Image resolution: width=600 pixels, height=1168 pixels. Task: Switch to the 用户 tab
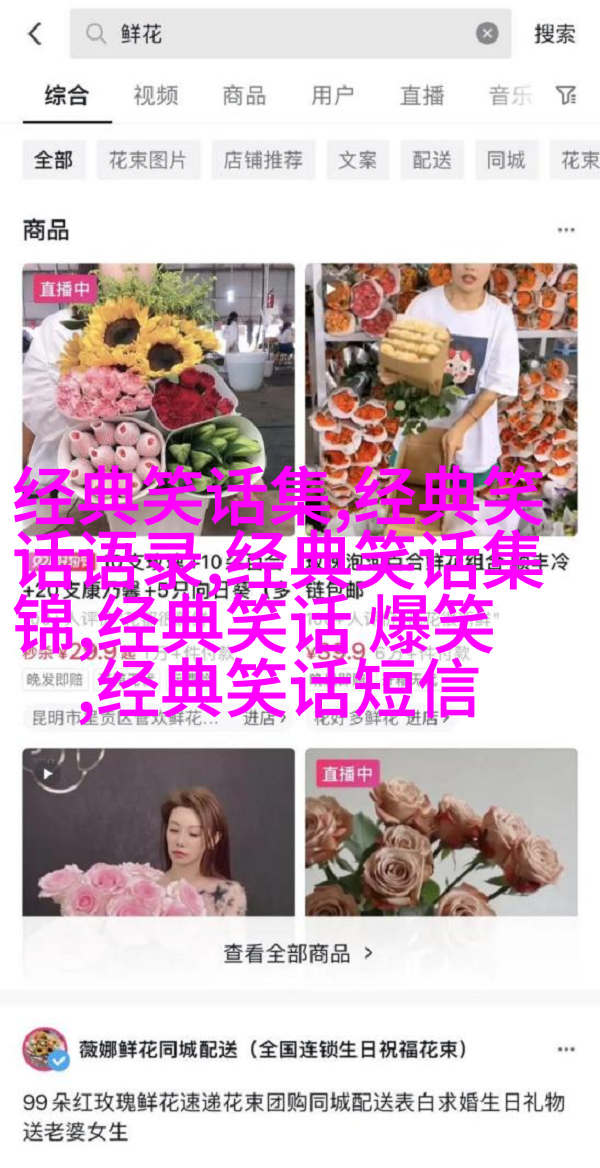coord(332,96)
